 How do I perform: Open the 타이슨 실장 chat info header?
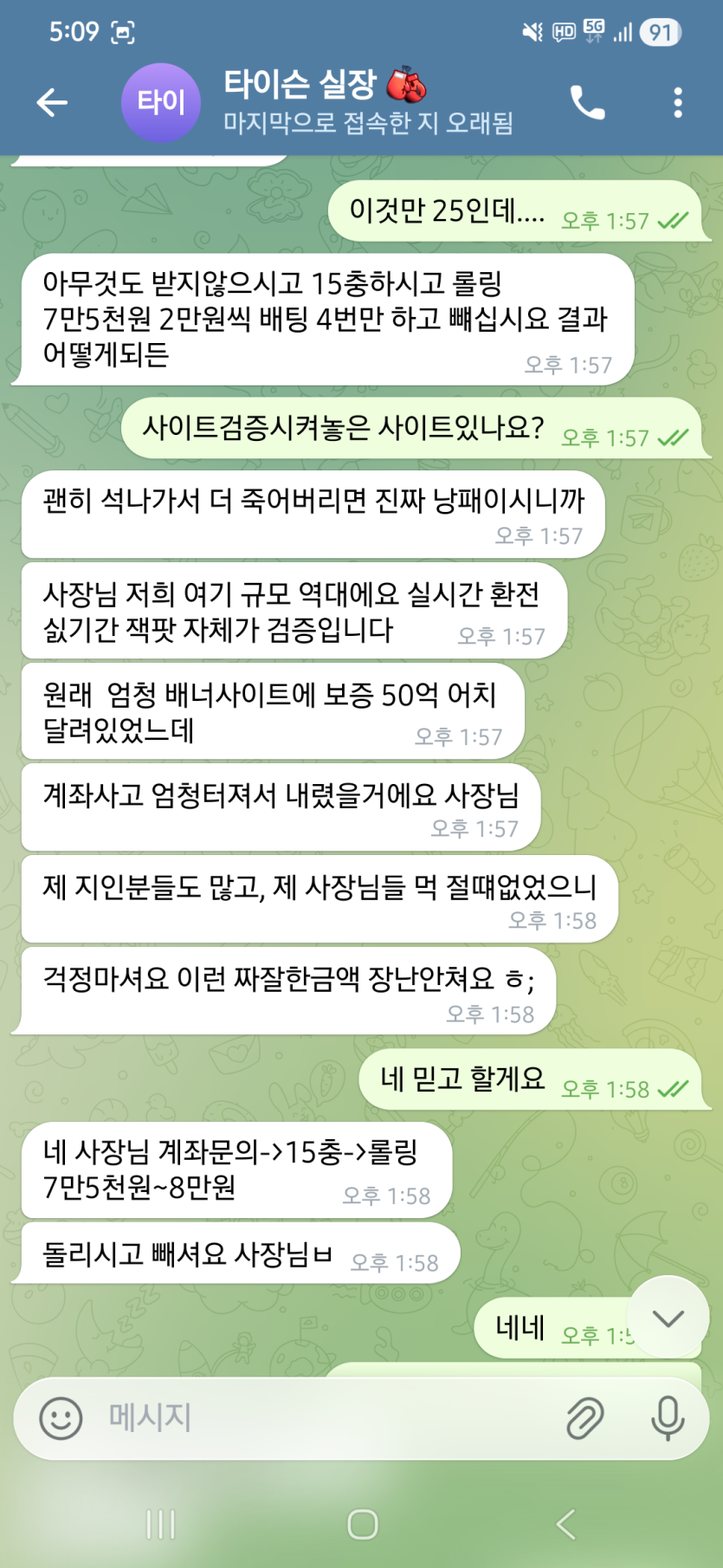[368, 102]
